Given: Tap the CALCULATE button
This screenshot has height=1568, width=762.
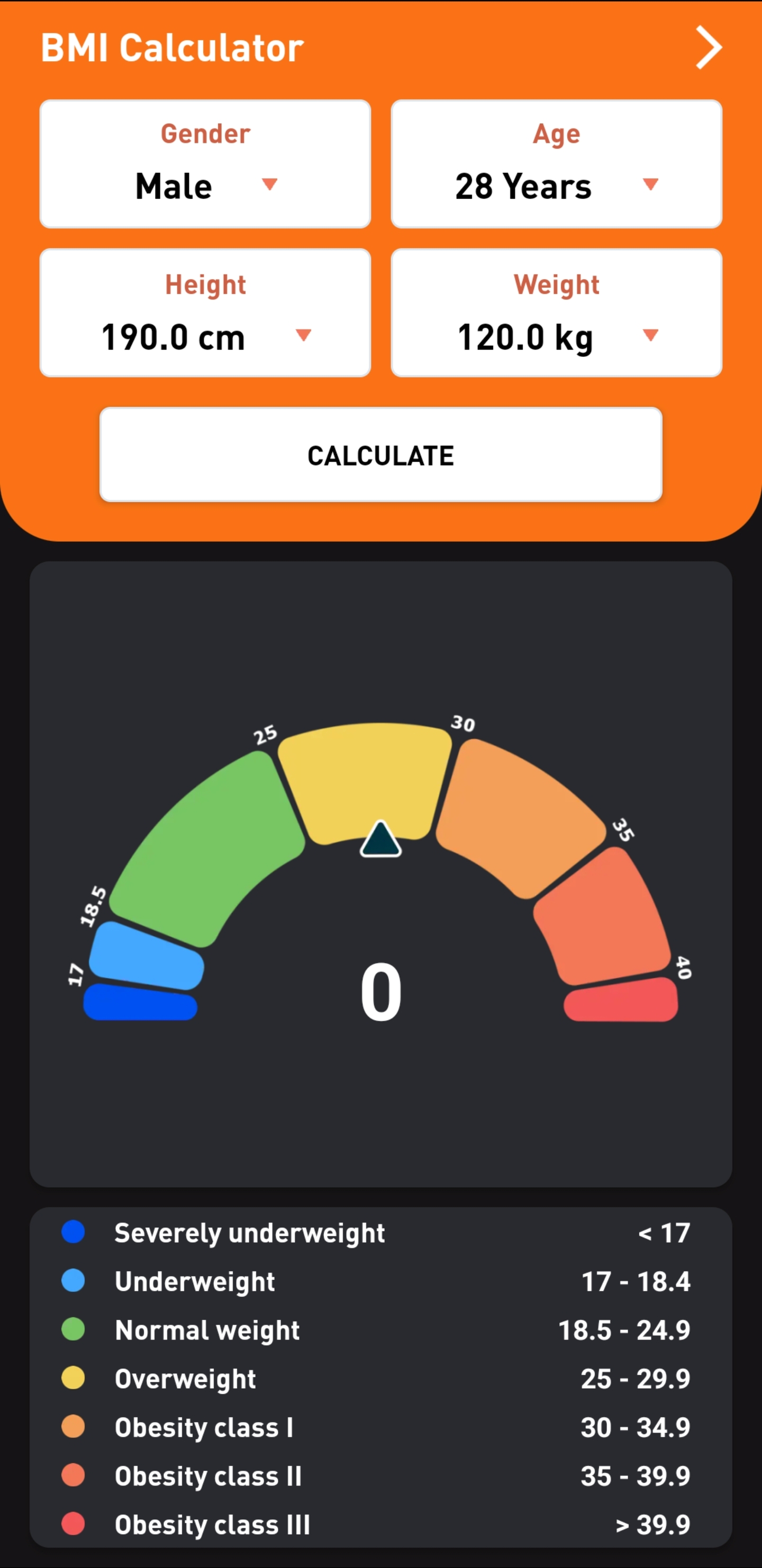Looking at the screenshot, I should [x=380, y=455].
